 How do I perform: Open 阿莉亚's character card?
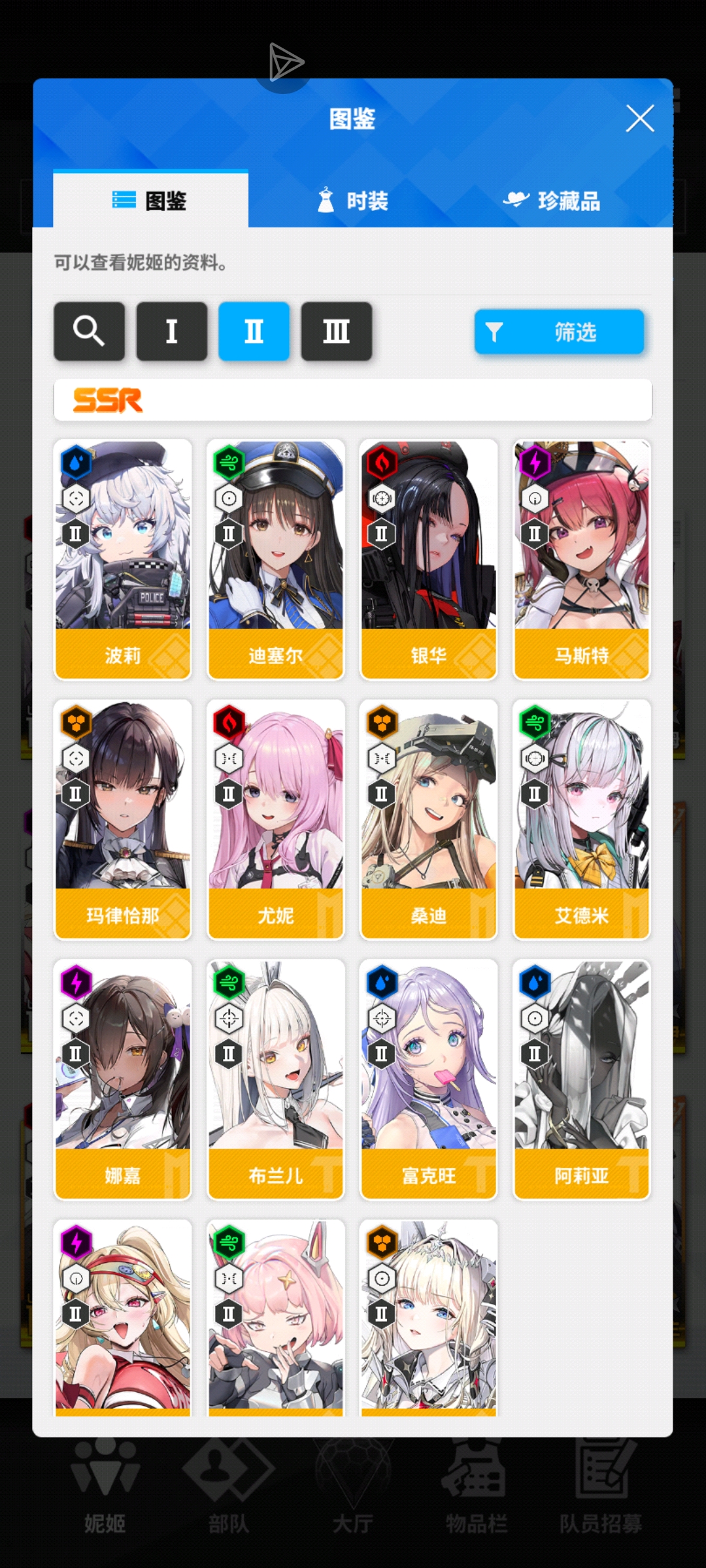click(581, 1079)
